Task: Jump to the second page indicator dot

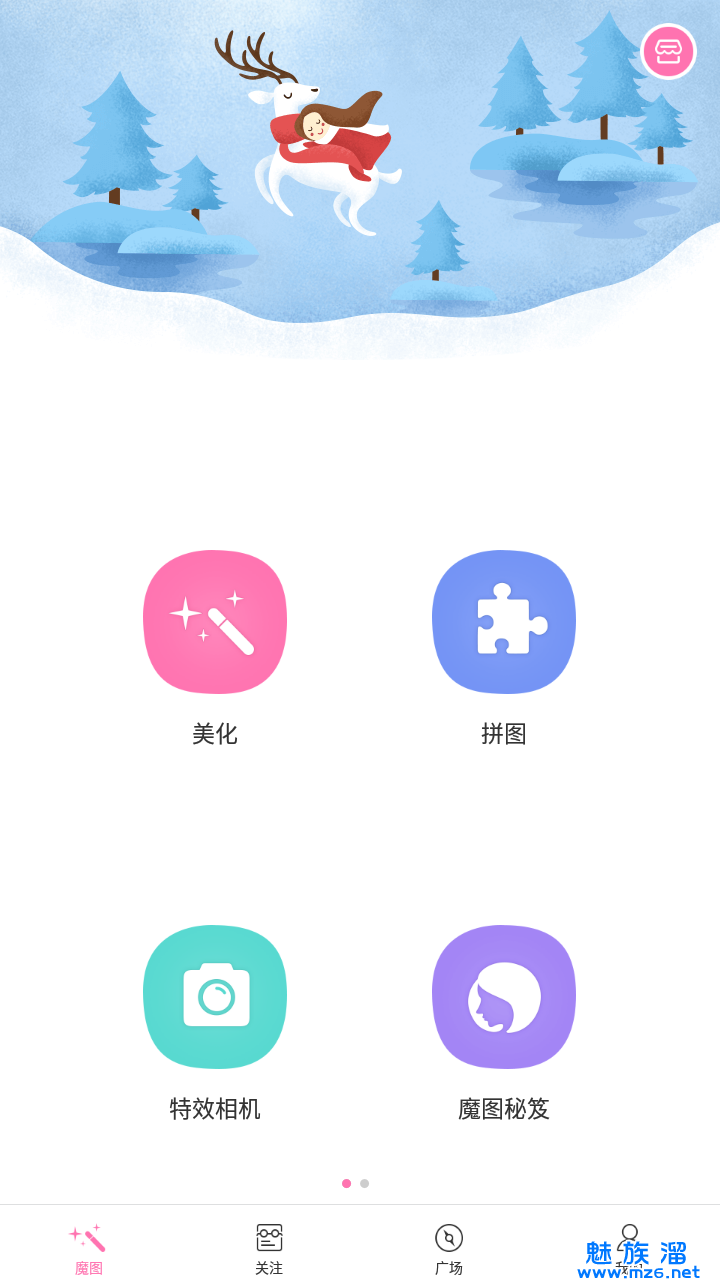Action: (x=365, y=1183)
